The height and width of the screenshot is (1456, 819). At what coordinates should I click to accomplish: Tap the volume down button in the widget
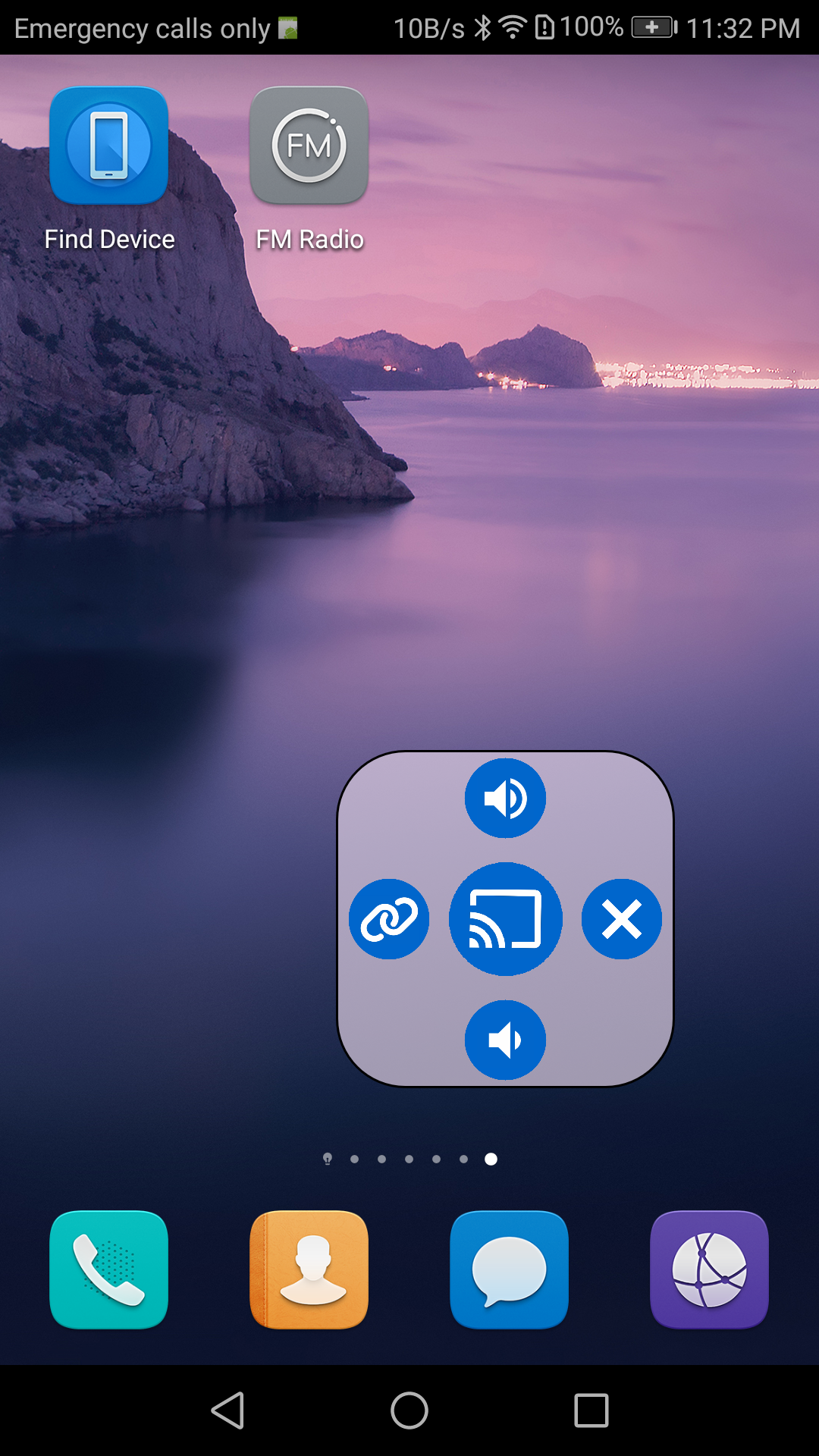[505, 1040]
